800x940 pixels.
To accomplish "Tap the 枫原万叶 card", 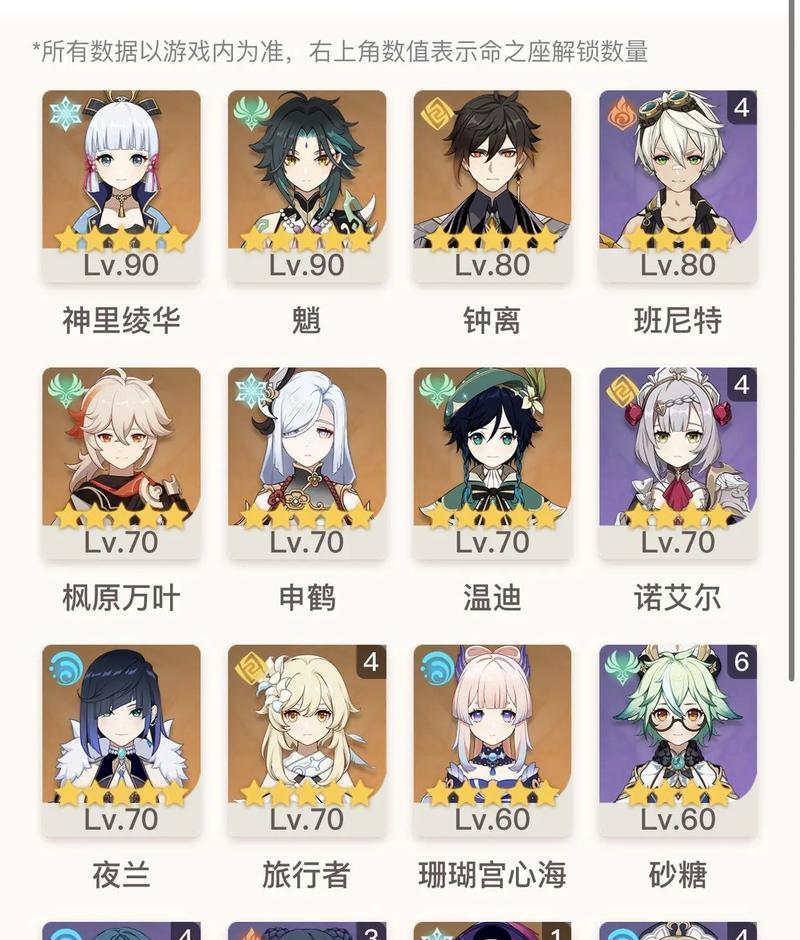I will [121, 462].
